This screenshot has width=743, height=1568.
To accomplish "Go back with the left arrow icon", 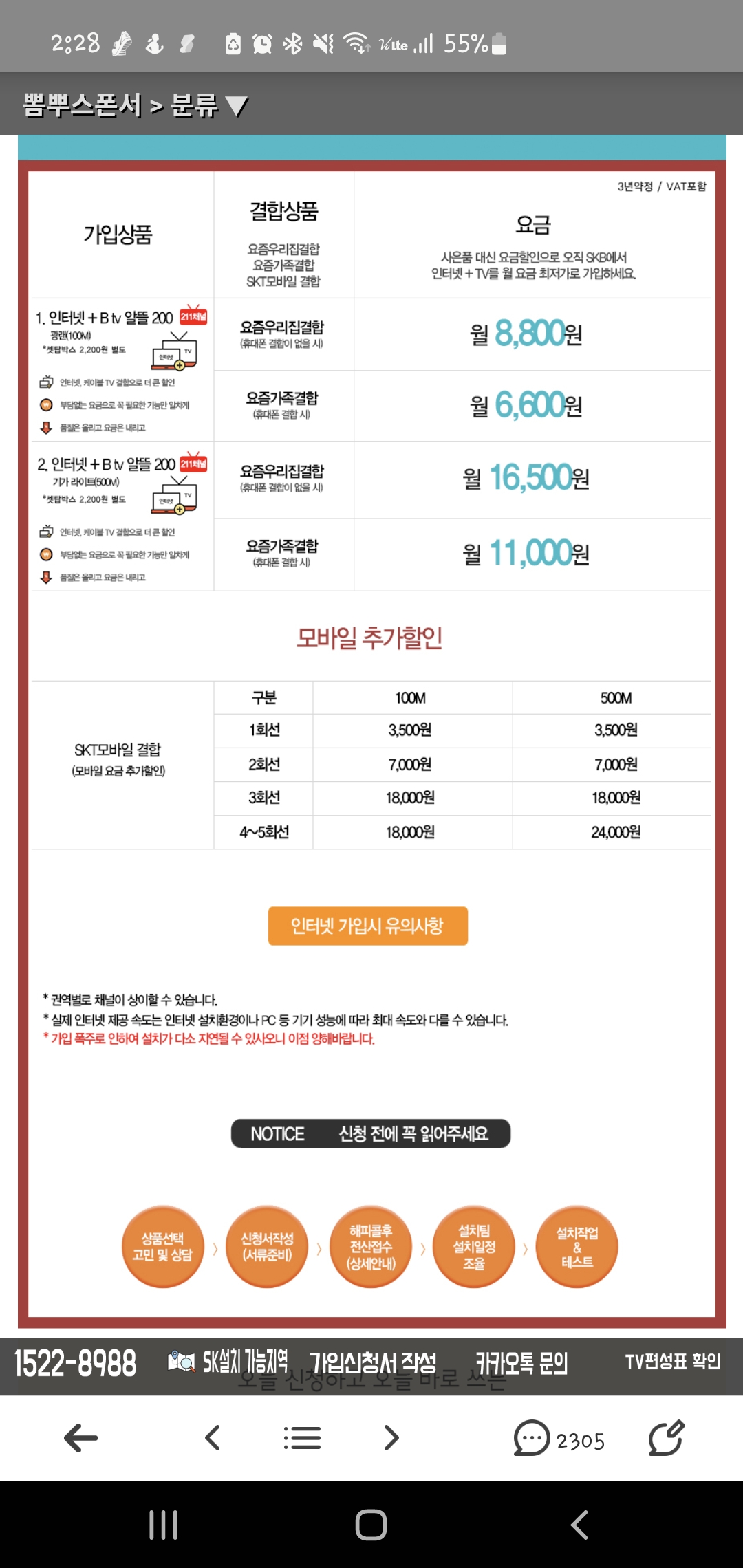I will [81, 1438].
